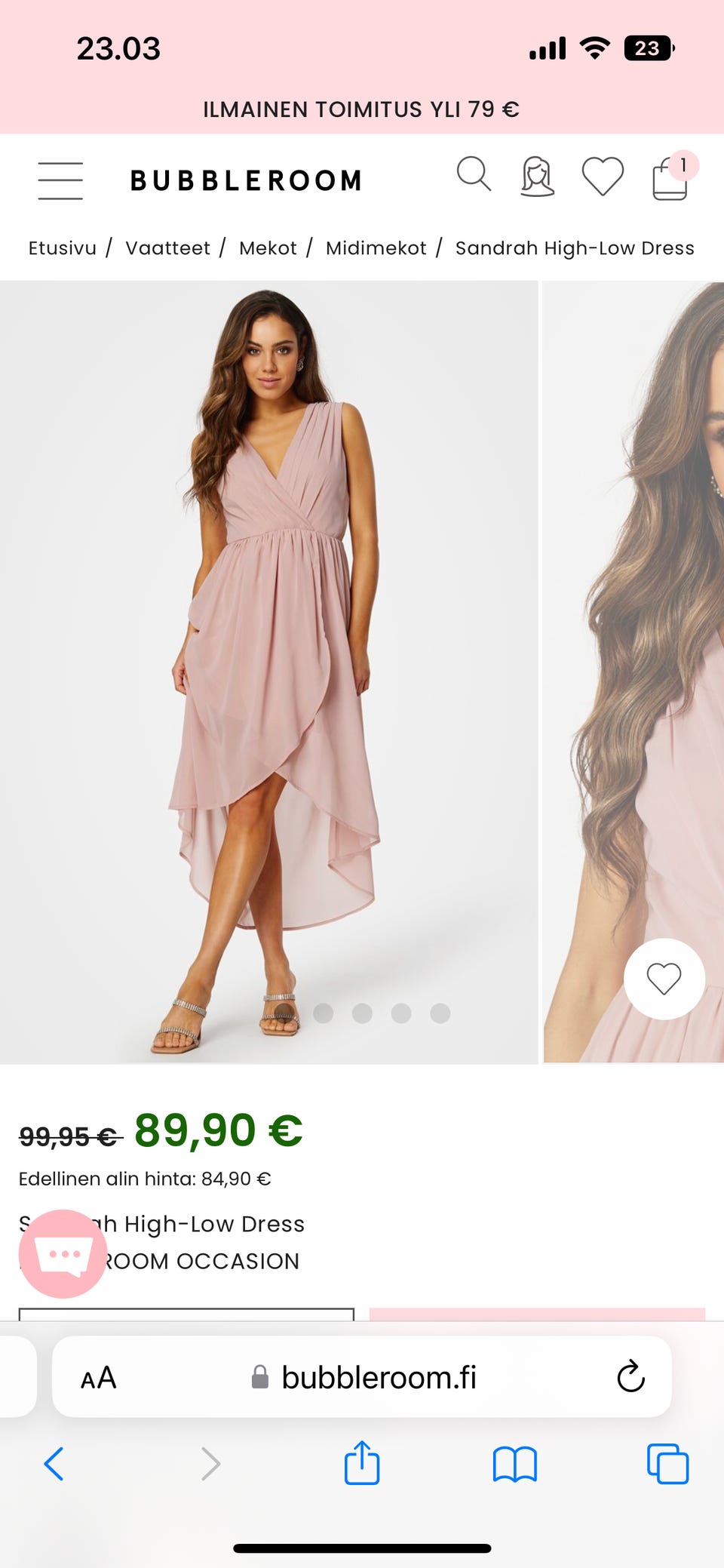Image resolution: width=724 pixels, height=1568 pixels.
Task: Tap the AA page settings button
Action: (98, 1378)
